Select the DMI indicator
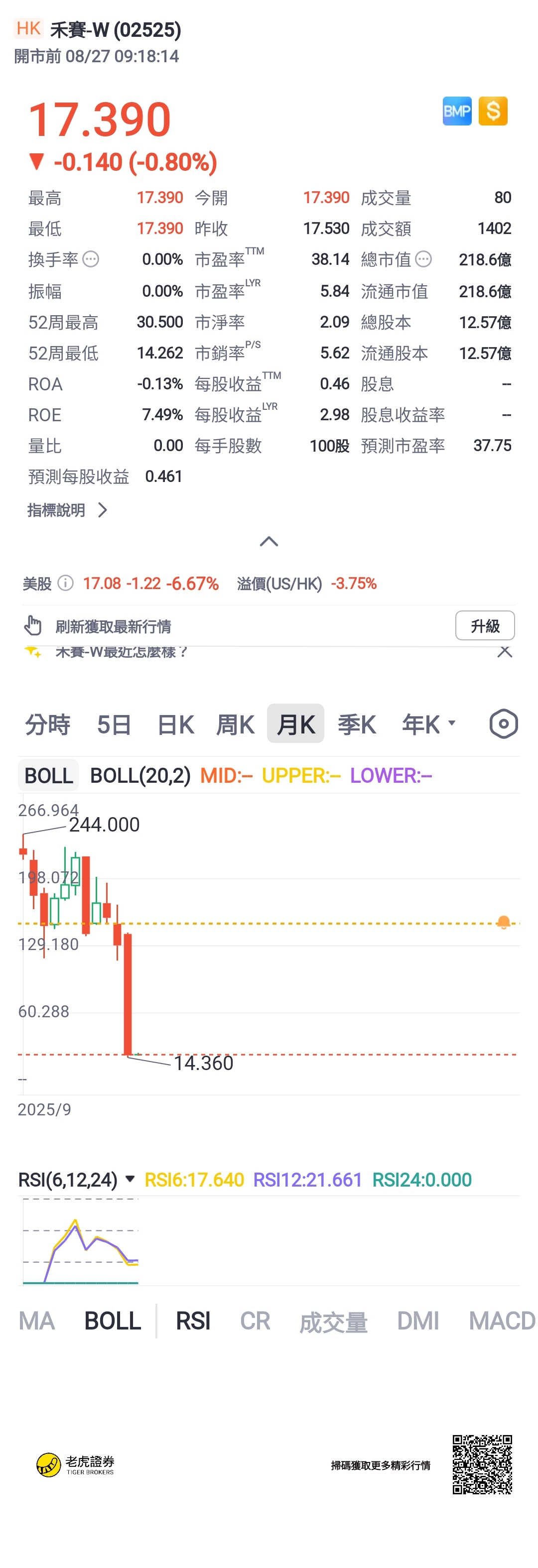 (418, 1321)
